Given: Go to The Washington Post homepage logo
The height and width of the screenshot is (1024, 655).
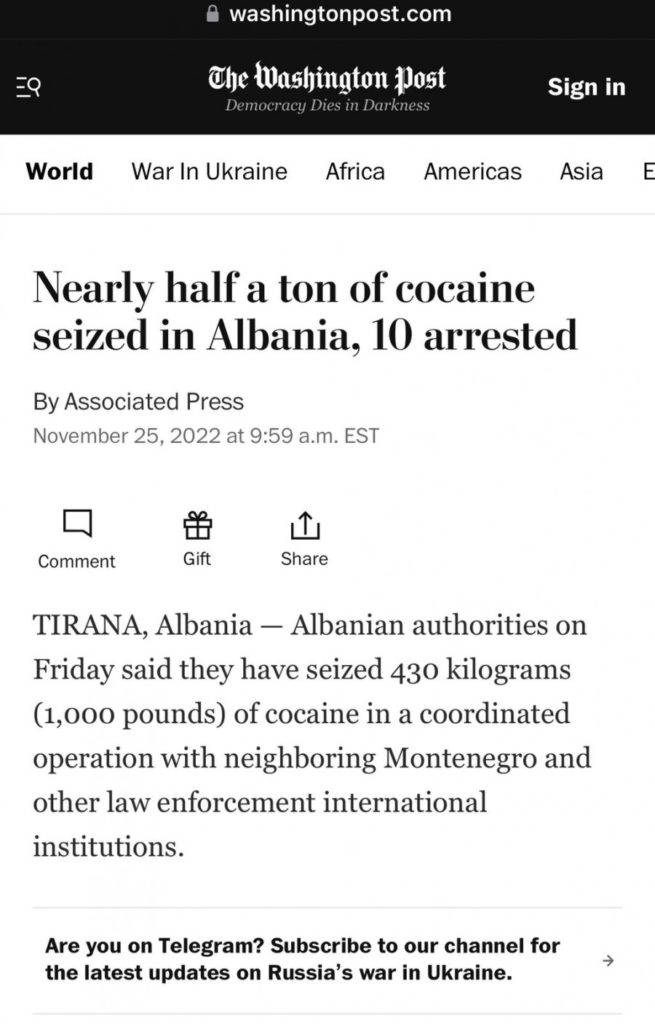Looking at the screenshot, I should pos(327,79).
